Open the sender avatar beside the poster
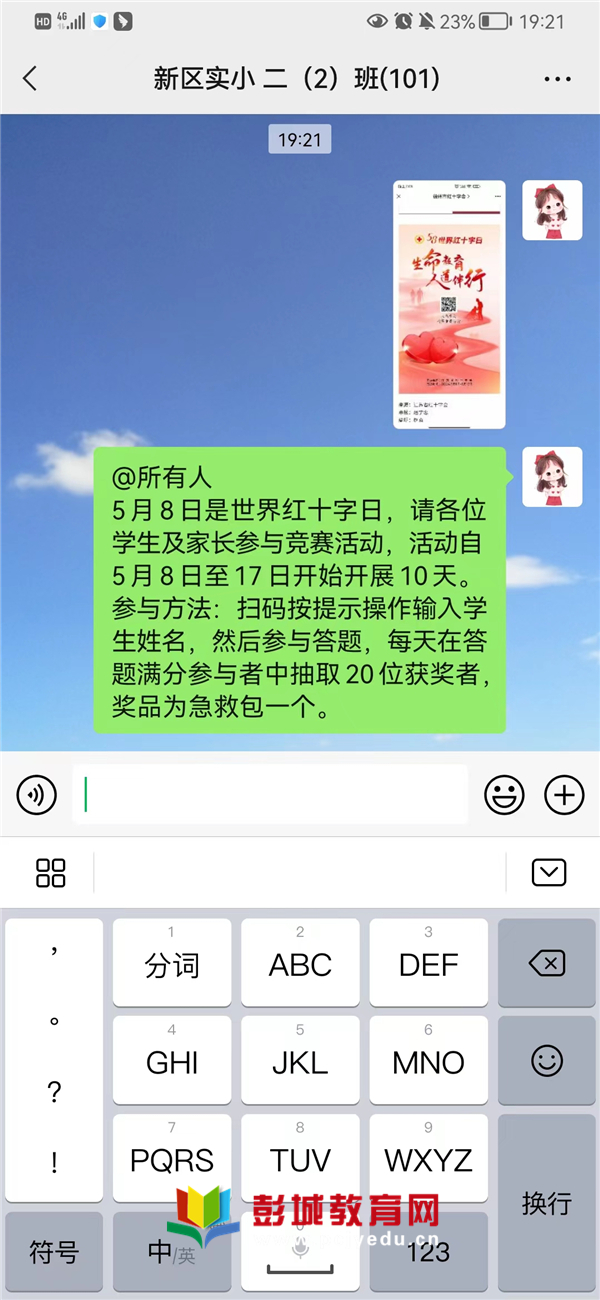600x1300 pixels. [552, 210]
